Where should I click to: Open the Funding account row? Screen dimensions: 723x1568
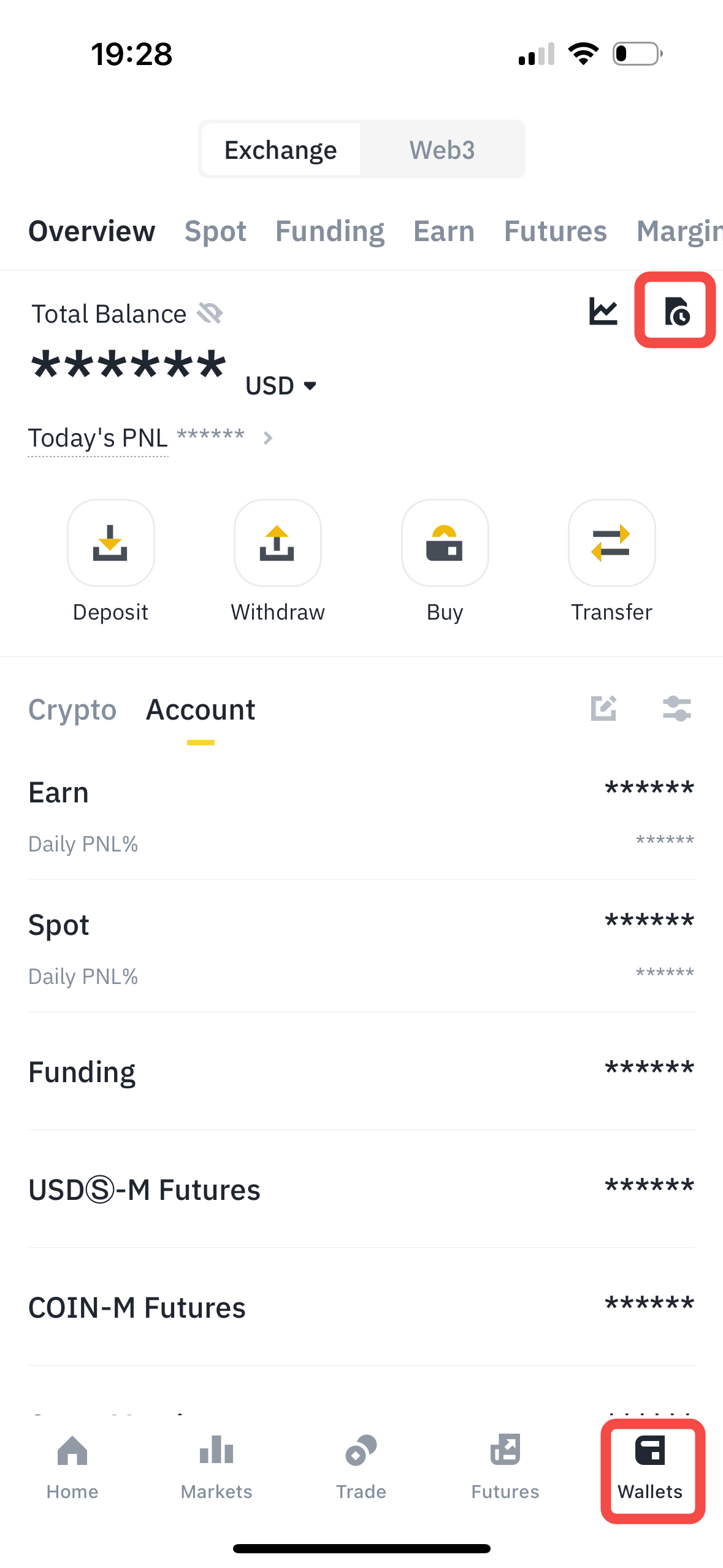click(361, 1072)
